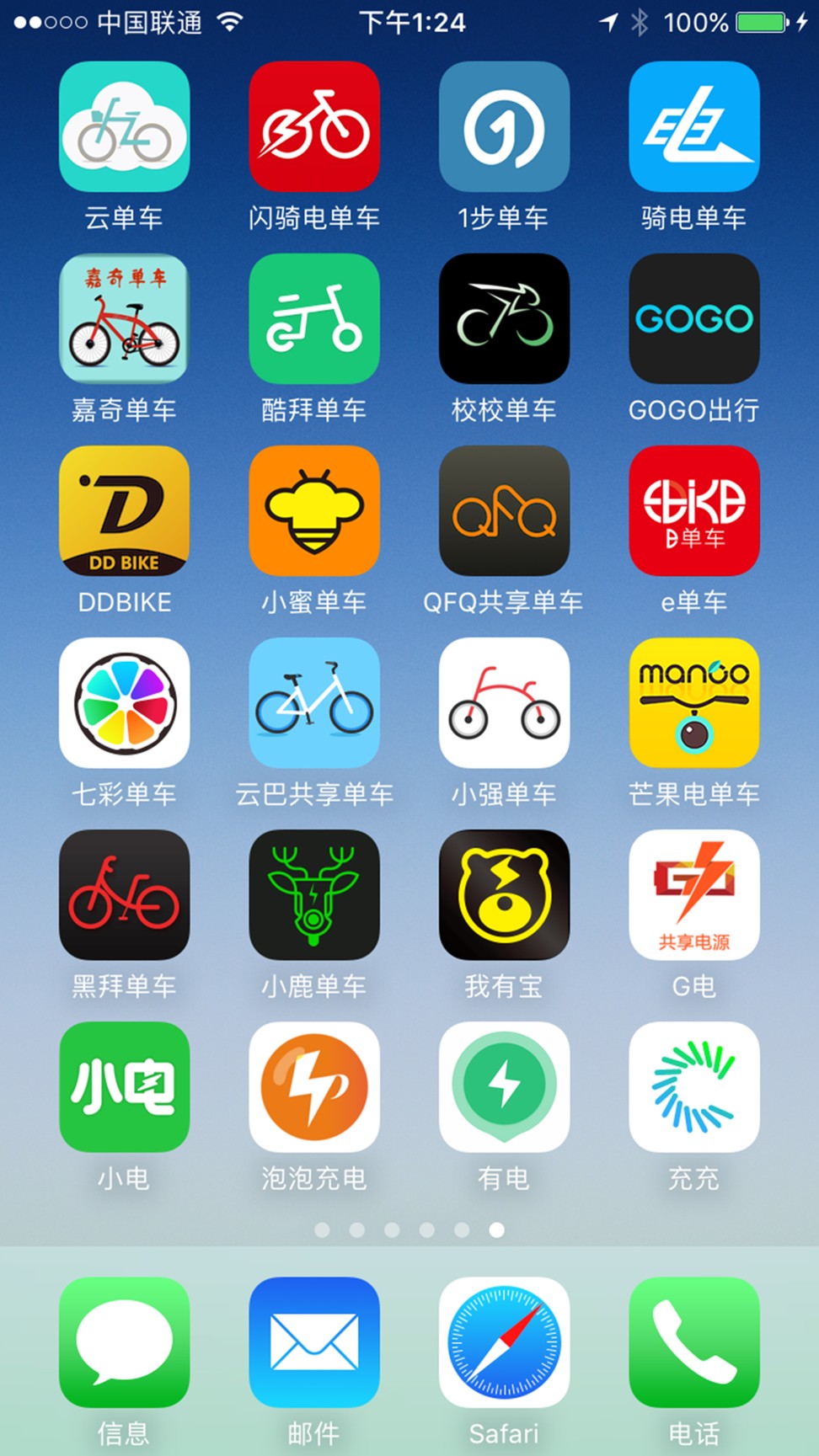Open the 云单车 app
This screenshot has height=1456, width=819.
[124, 126]
